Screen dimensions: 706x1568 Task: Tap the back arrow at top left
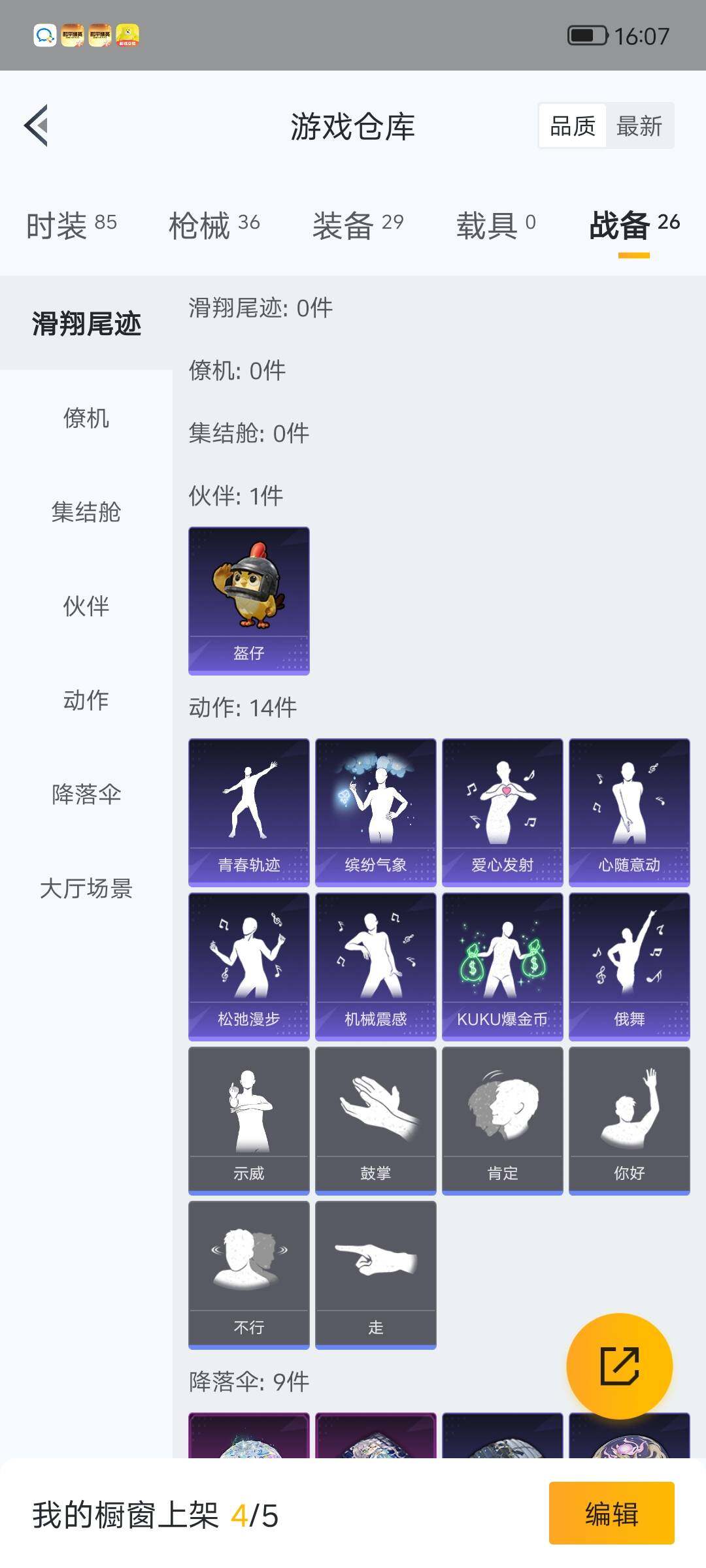pos(37,126)
